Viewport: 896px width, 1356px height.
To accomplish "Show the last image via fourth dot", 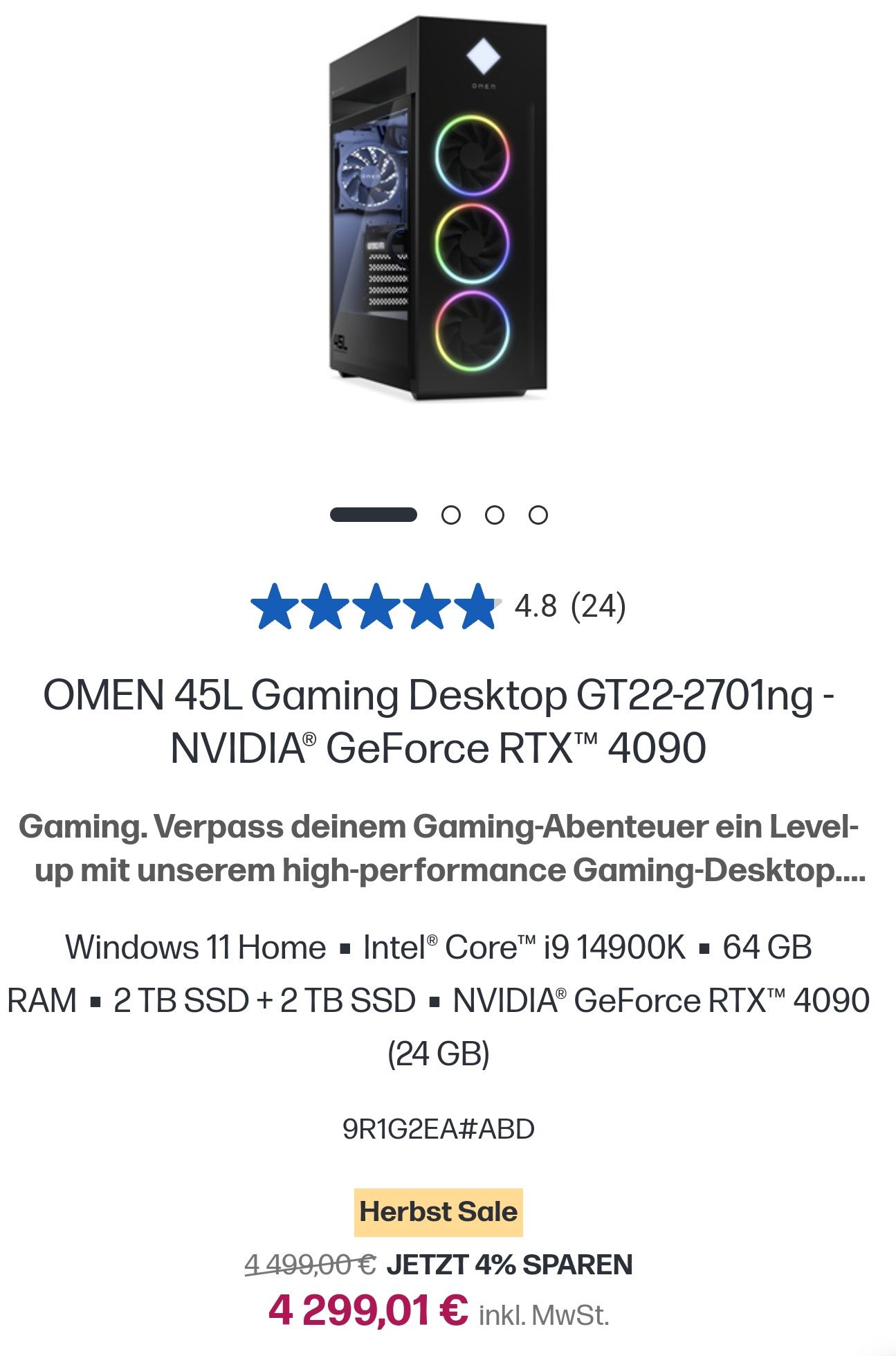I will click(x=538, y=515).
